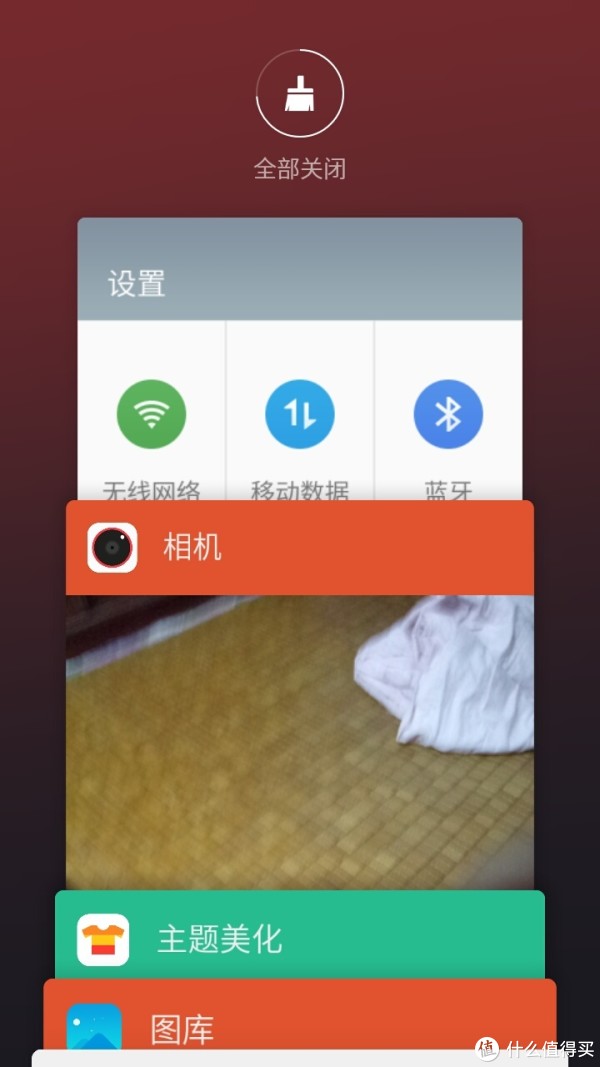Open the 图库 app card

click(300, 1015)
